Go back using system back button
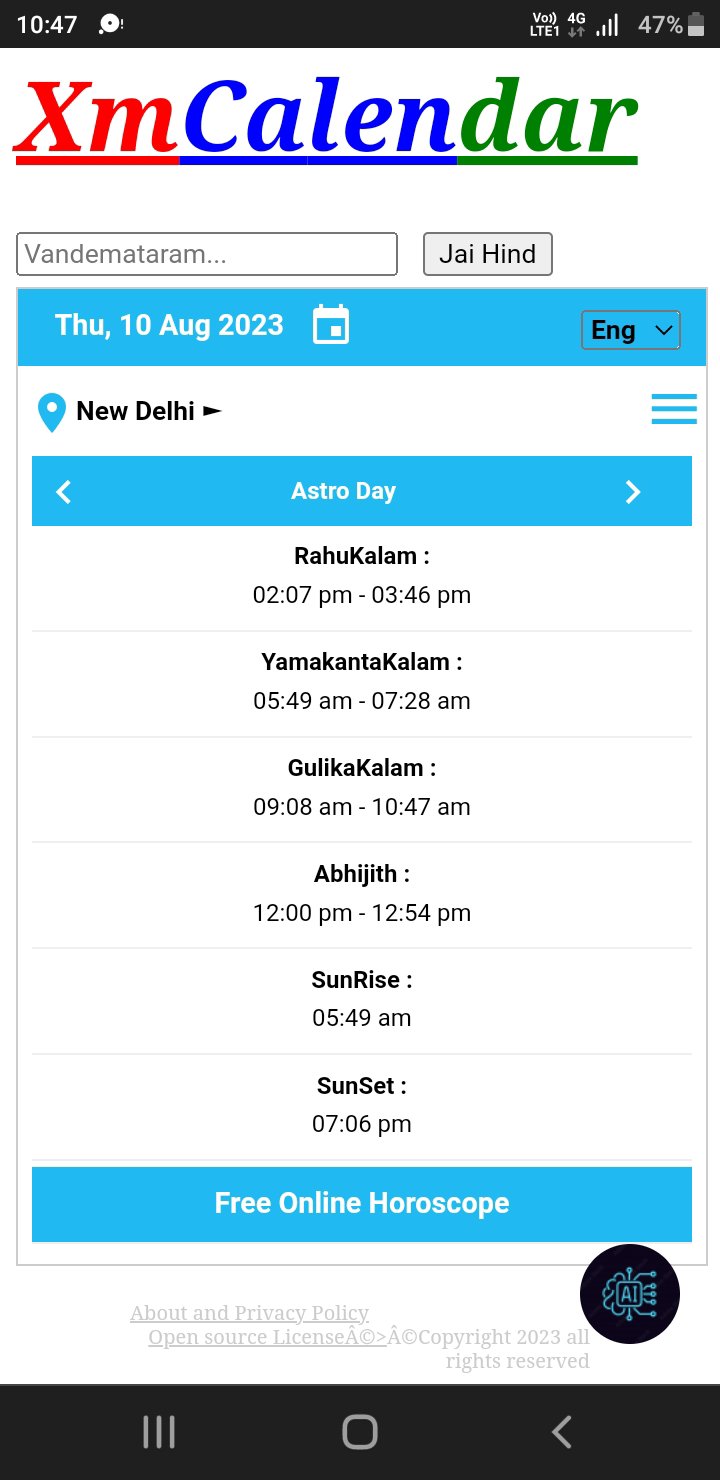Image resolution: width=720 pixels, height=1480 pixels. [562, 1432]
